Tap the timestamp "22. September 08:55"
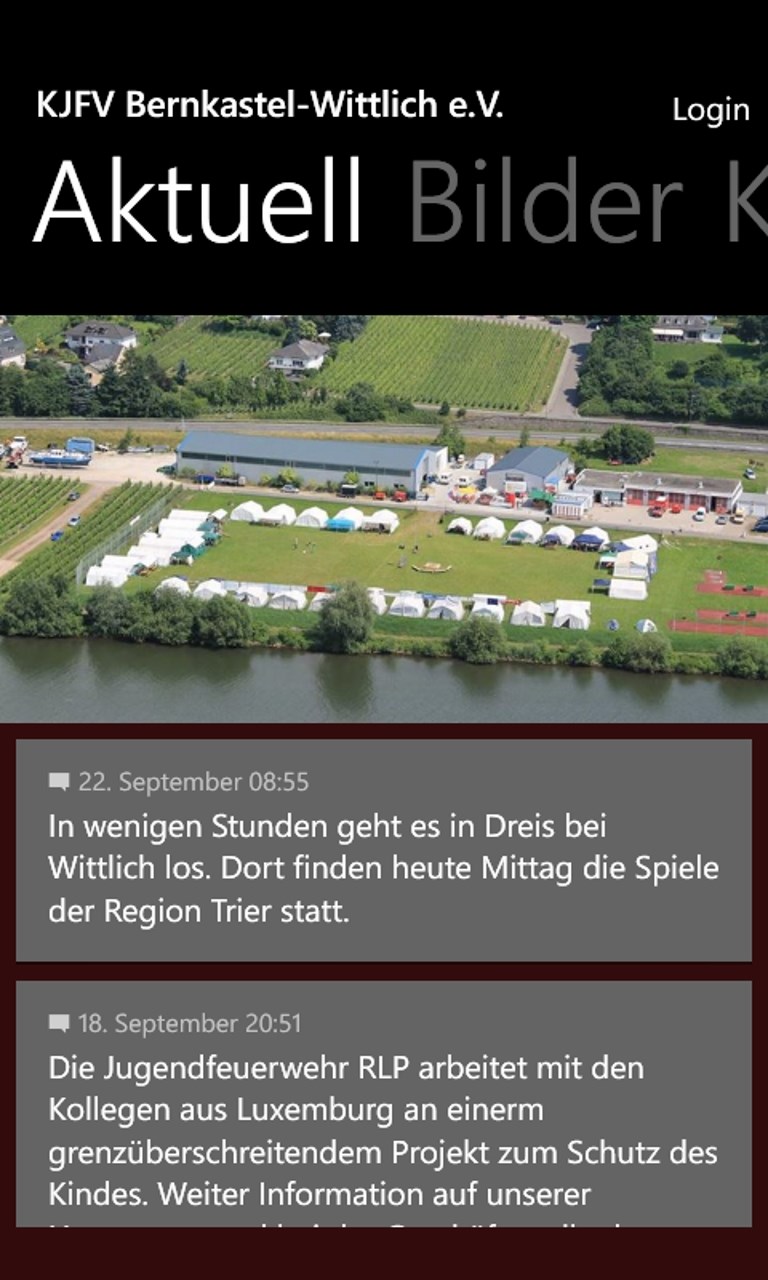Image resolution: width=768 pixels, height=1280 pixels. 196,782
